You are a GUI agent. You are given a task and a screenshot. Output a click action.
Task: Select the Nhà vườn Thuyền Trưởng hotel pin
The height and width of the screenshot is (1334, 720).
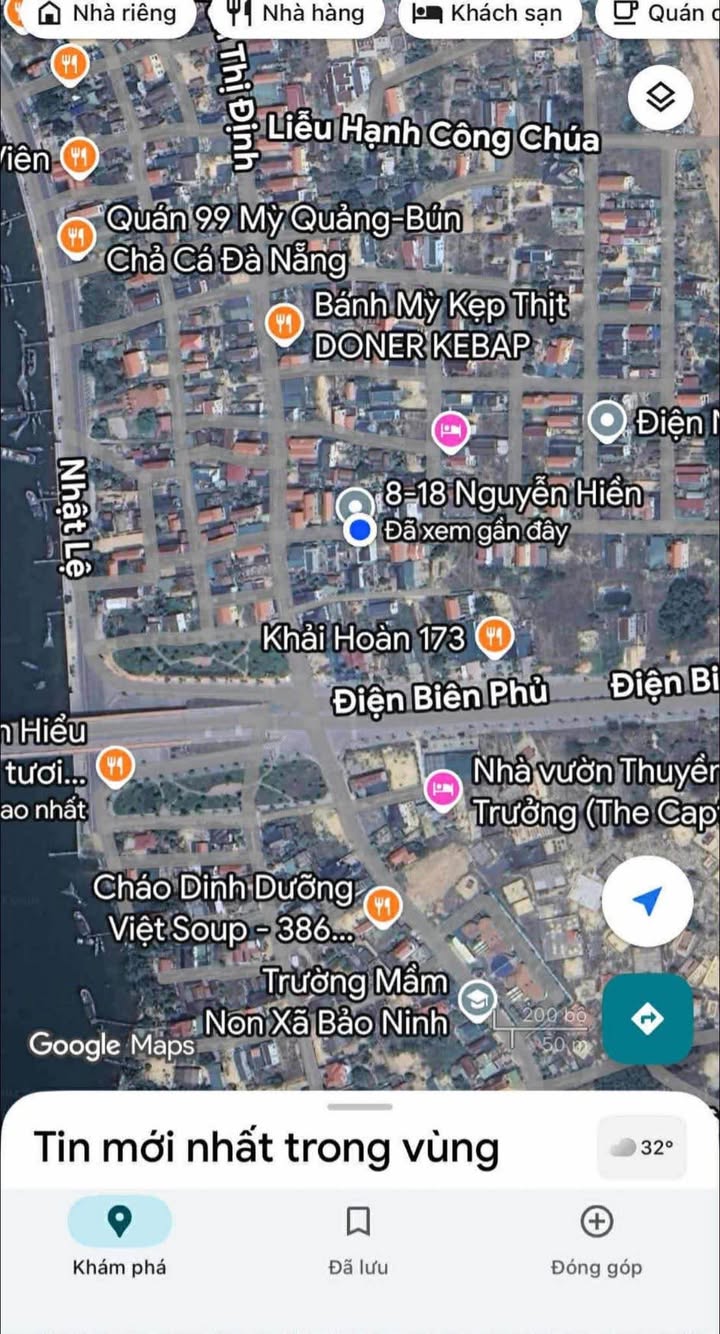coord(441,789)
